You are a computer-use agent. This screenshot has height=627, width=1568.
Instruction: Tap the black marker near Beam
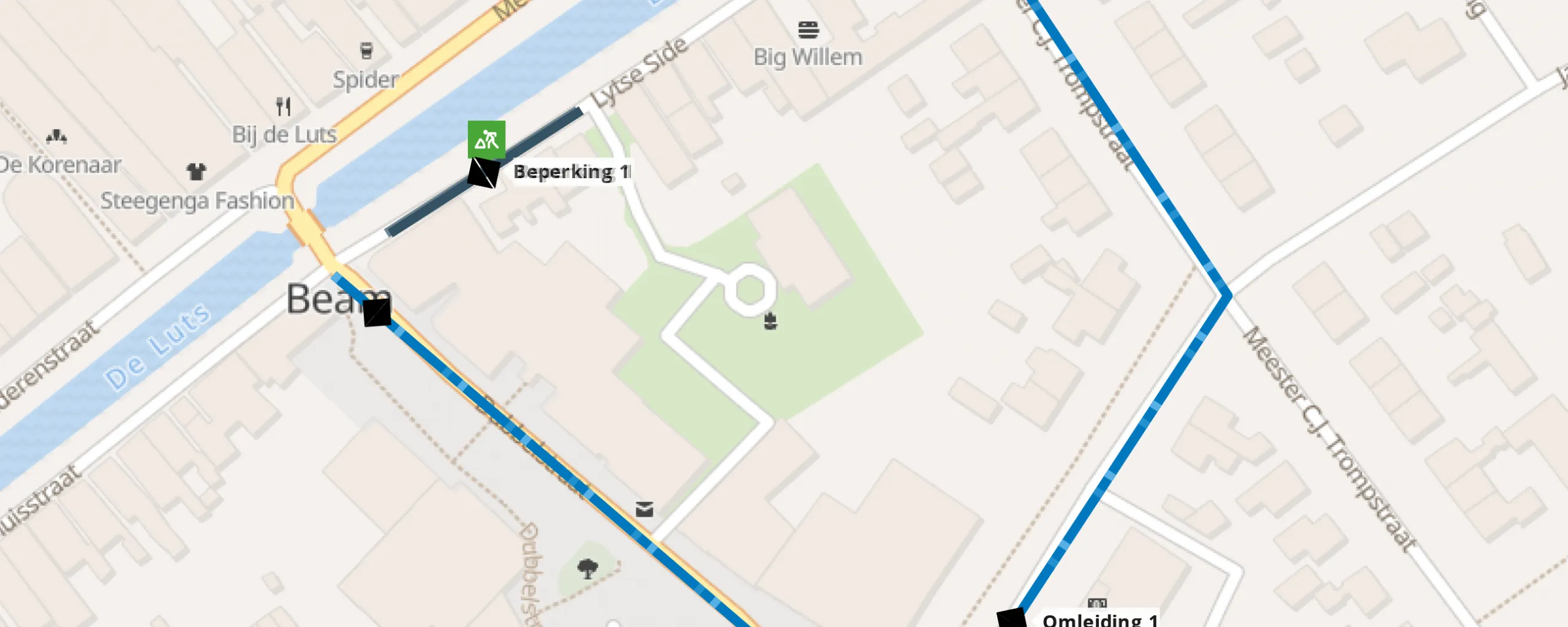point(377,312)
